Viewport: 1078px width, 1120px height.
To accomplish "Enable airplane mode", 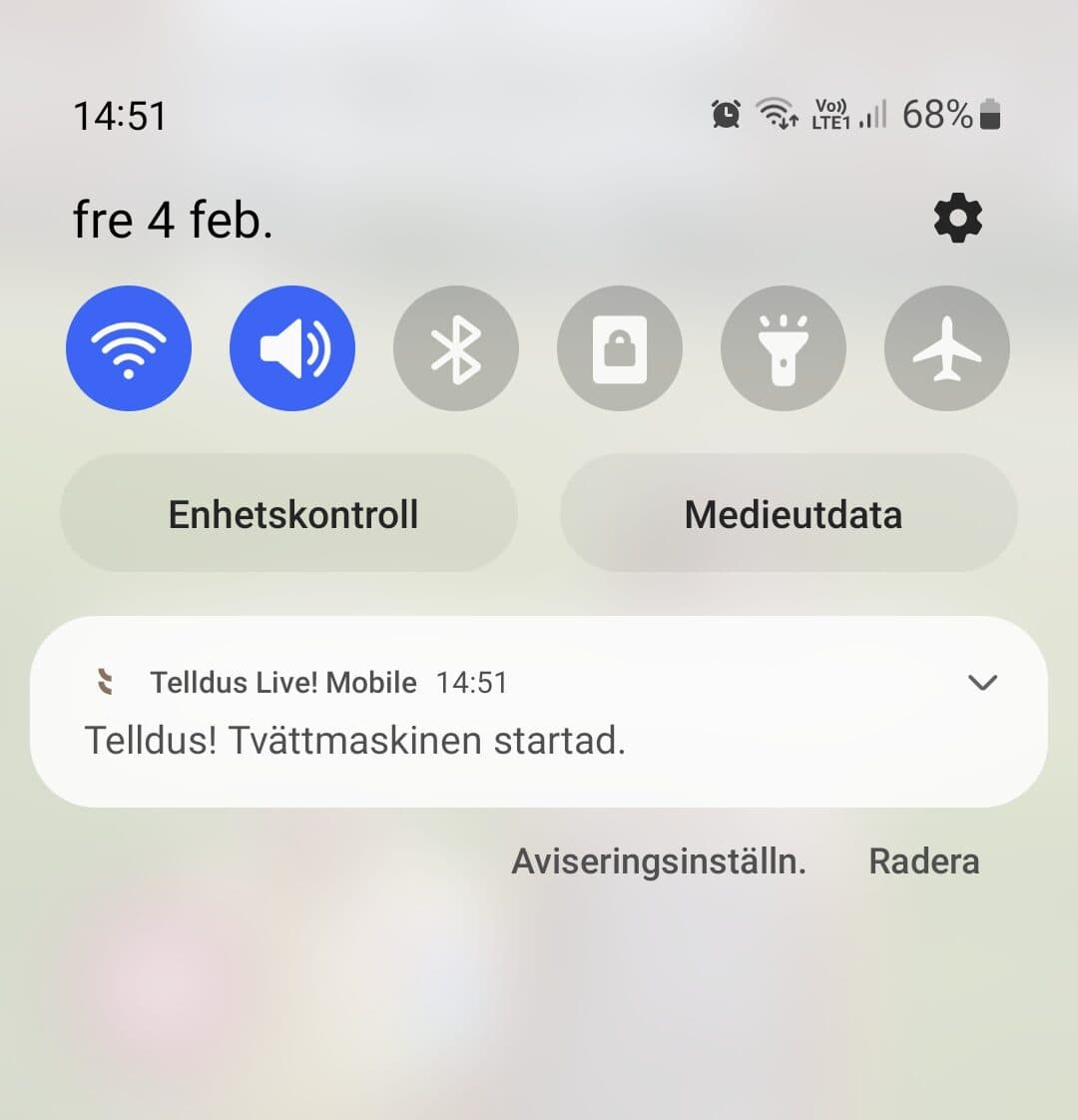I will coord(947,348).
